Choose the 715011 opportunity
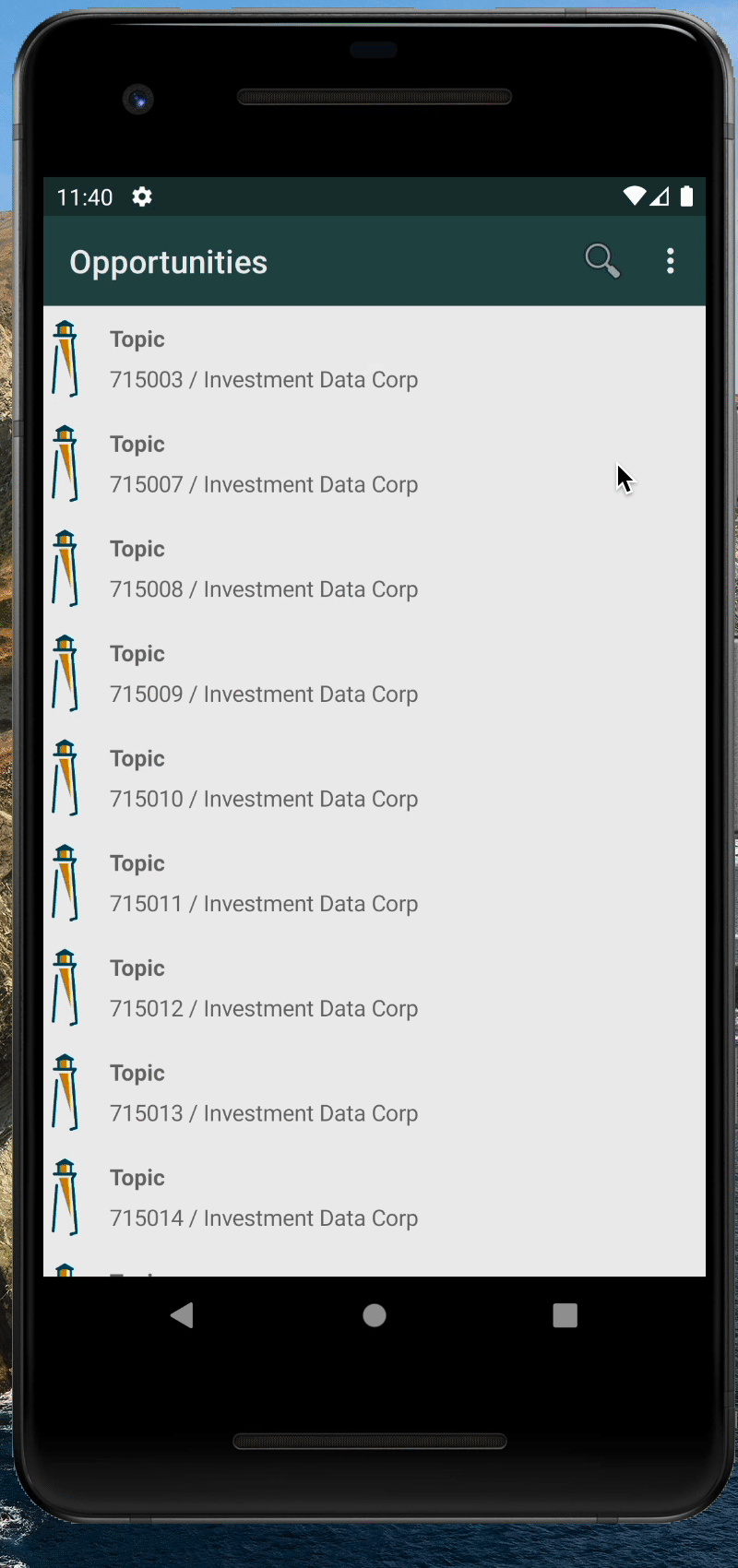 tap(375, 885)
